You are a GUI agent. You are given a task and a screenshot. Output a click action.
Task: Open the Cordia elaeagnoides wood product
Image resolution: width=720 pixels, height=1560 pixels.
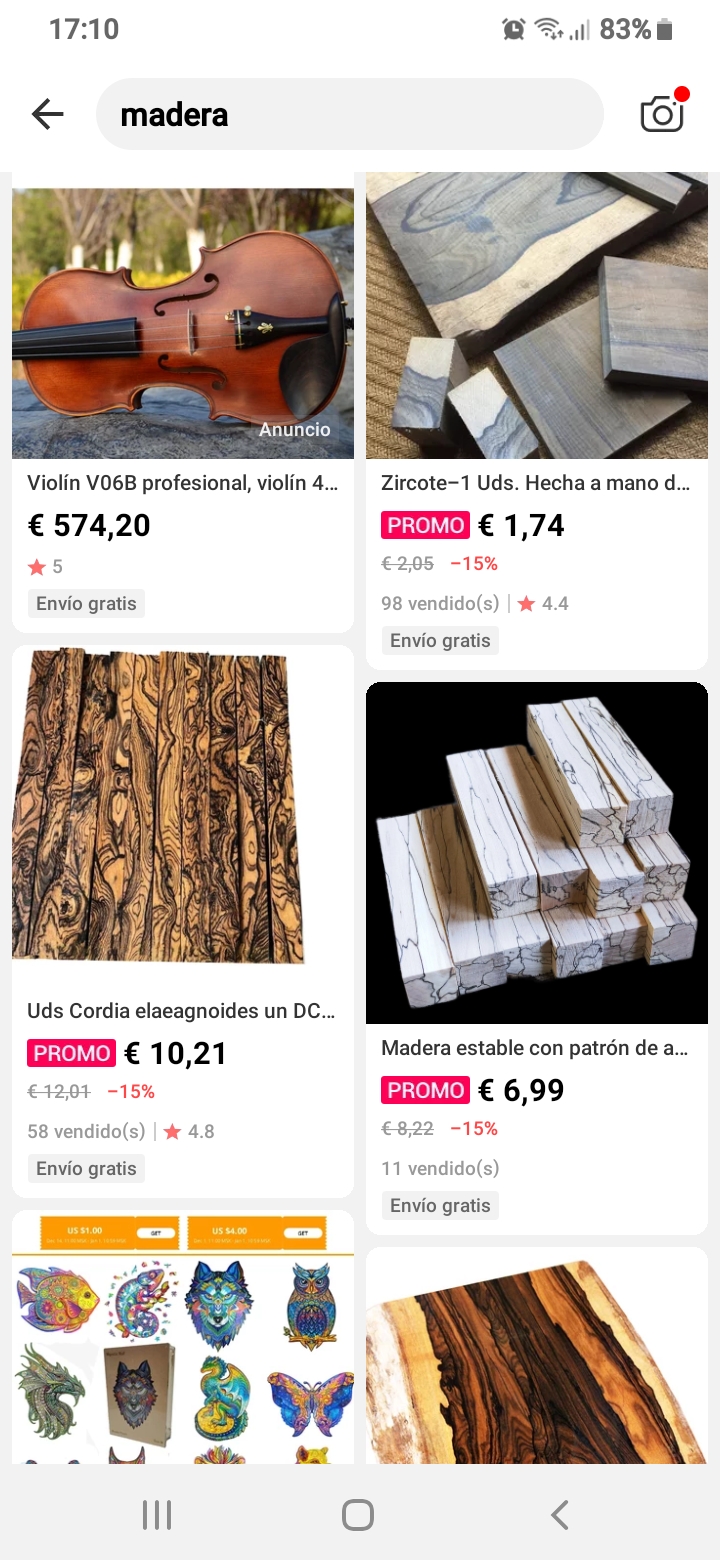tap(183, 921)
